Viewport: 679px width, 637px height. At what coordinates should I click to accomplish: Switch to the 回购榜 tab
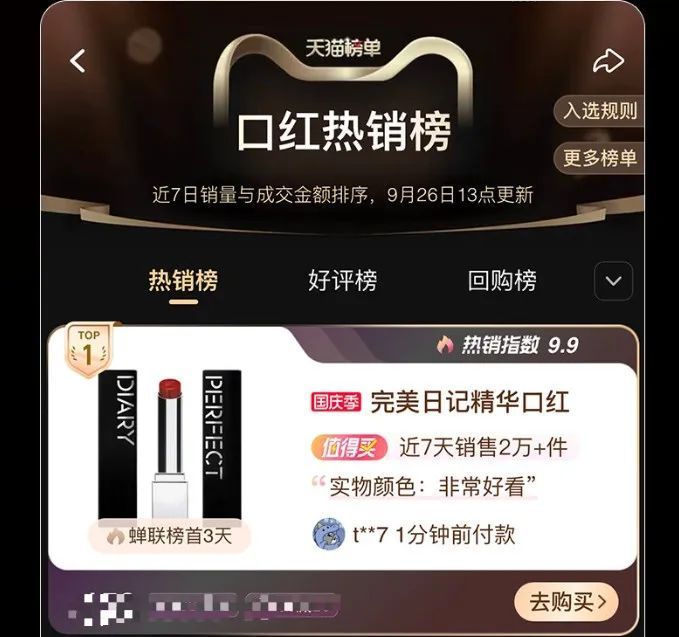[502, 281]
